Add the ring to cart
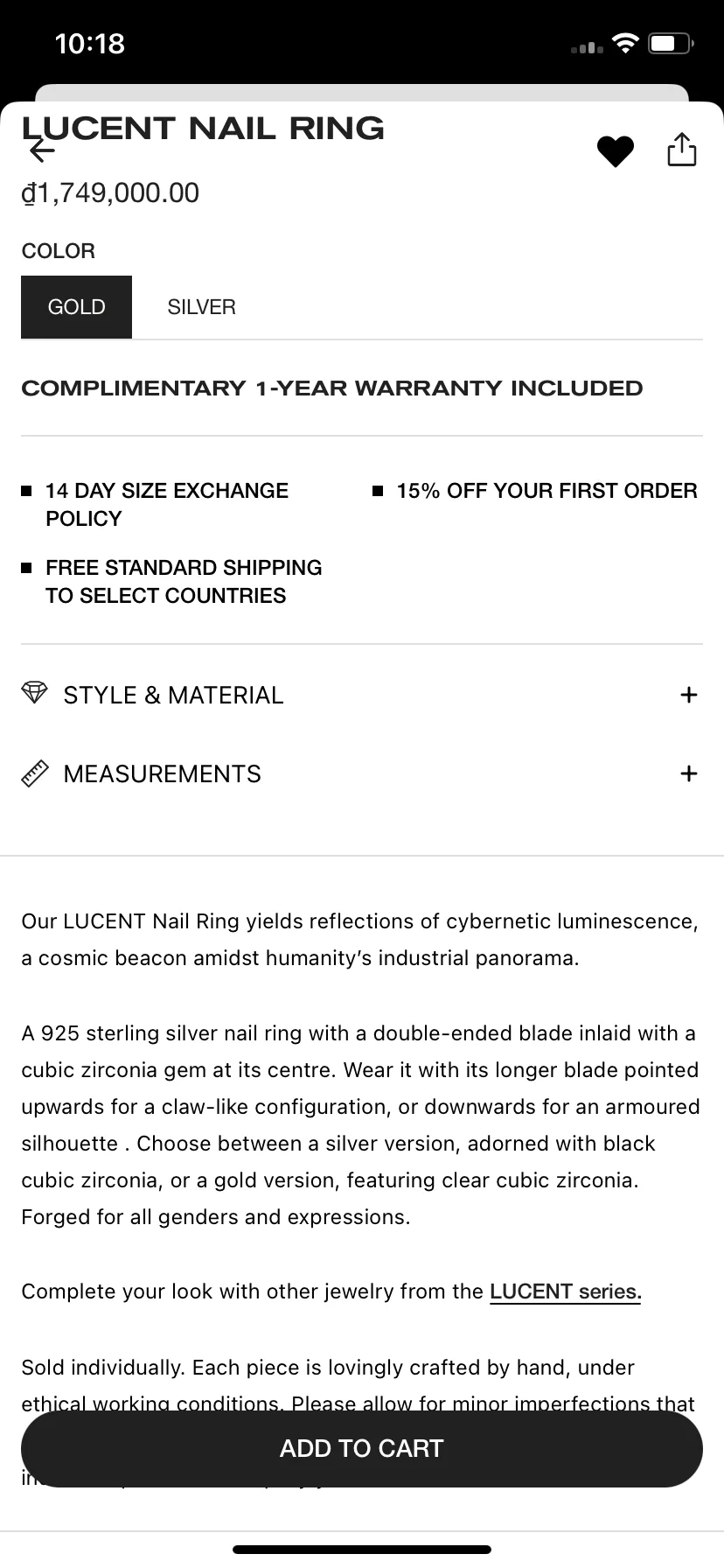This screenshot has height=1568, width=724. (x=362, y=1448)
